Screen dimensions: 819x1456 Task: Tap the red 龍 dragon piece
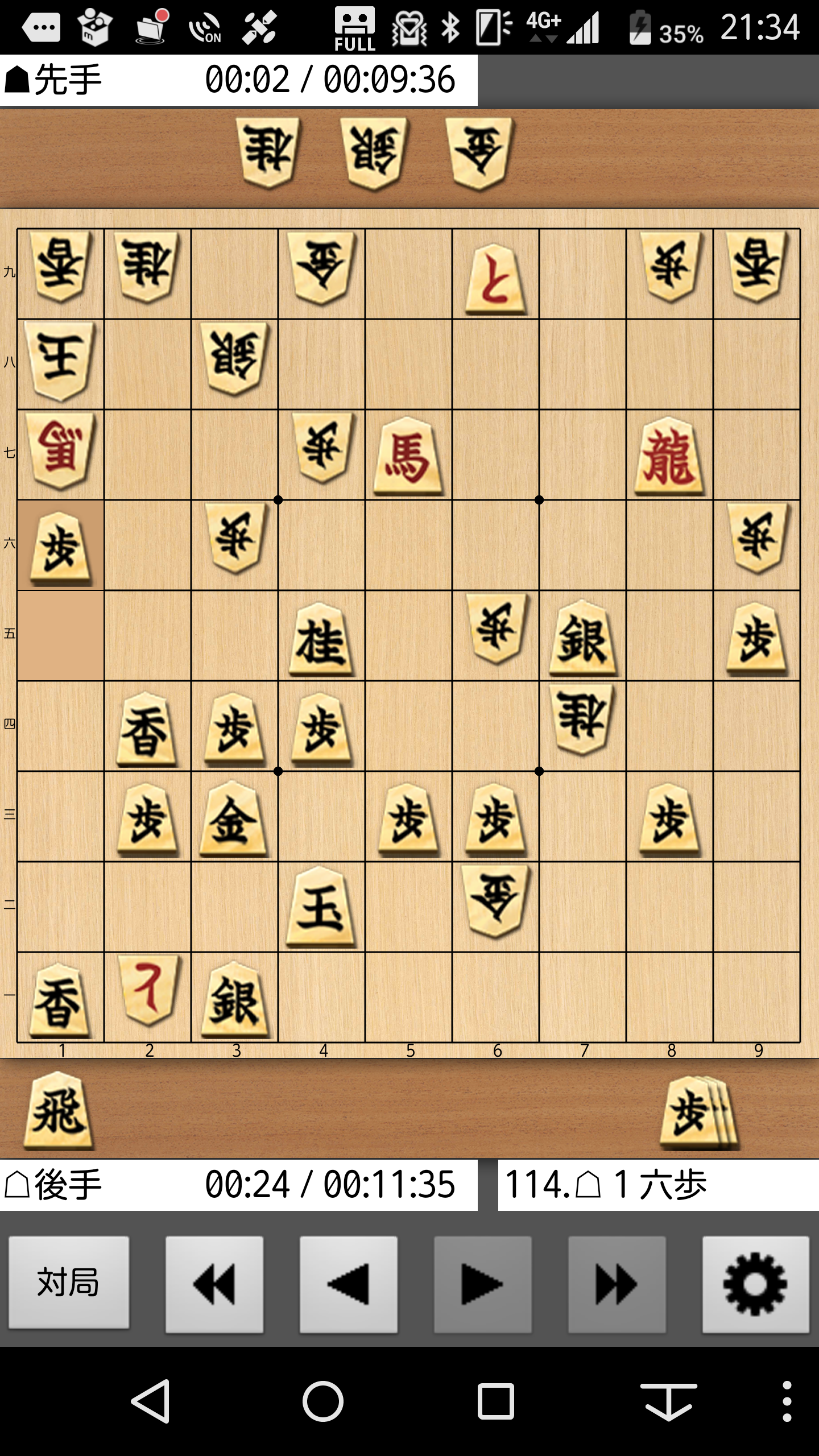669,456
